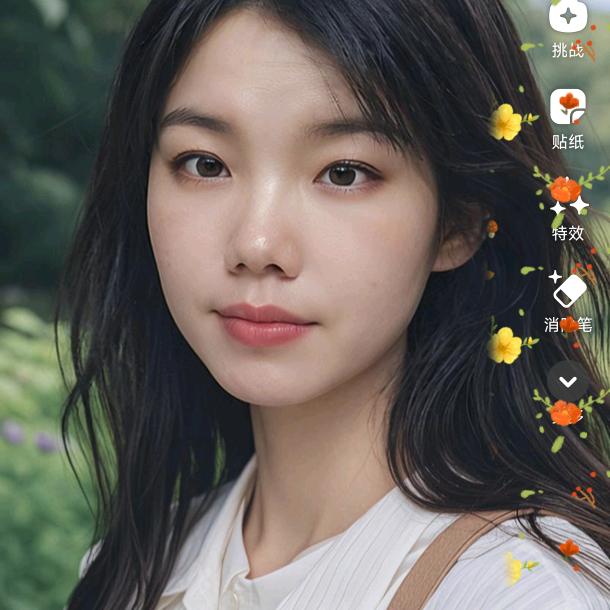
Task: Add a sticker via 贴纸
Action: tap(568, 108)
